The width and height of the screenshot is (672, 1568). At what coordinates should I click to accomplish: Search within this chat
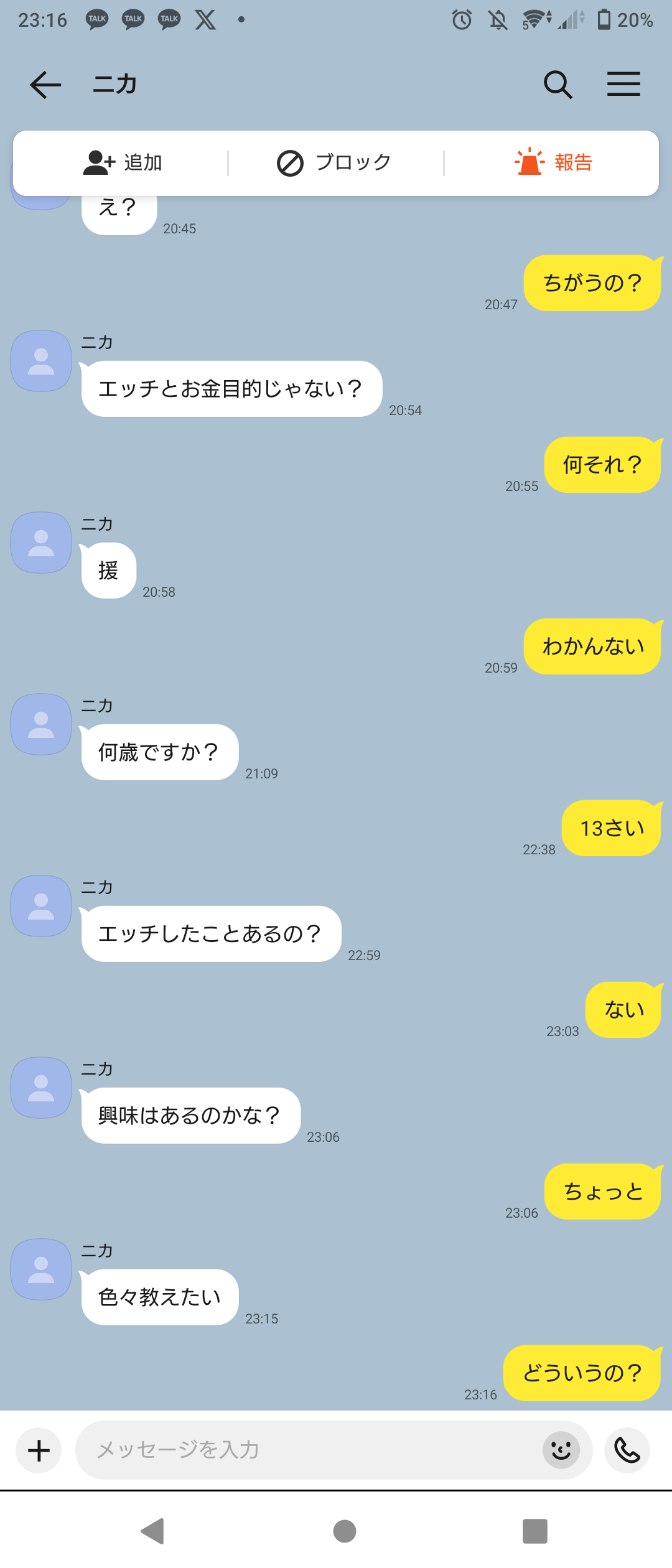[x=558, y=85]
